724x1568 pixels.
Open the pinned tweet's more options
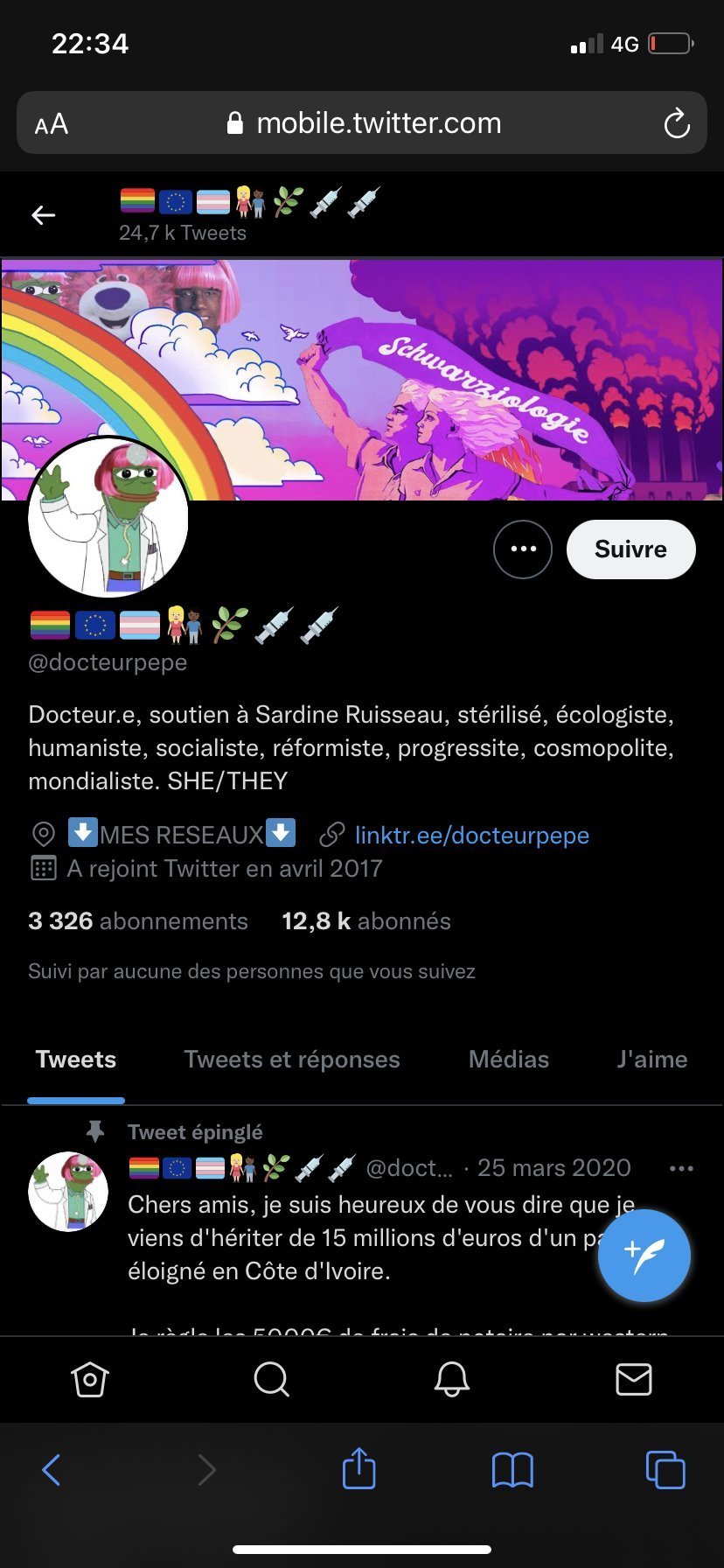click(681, 1168)
